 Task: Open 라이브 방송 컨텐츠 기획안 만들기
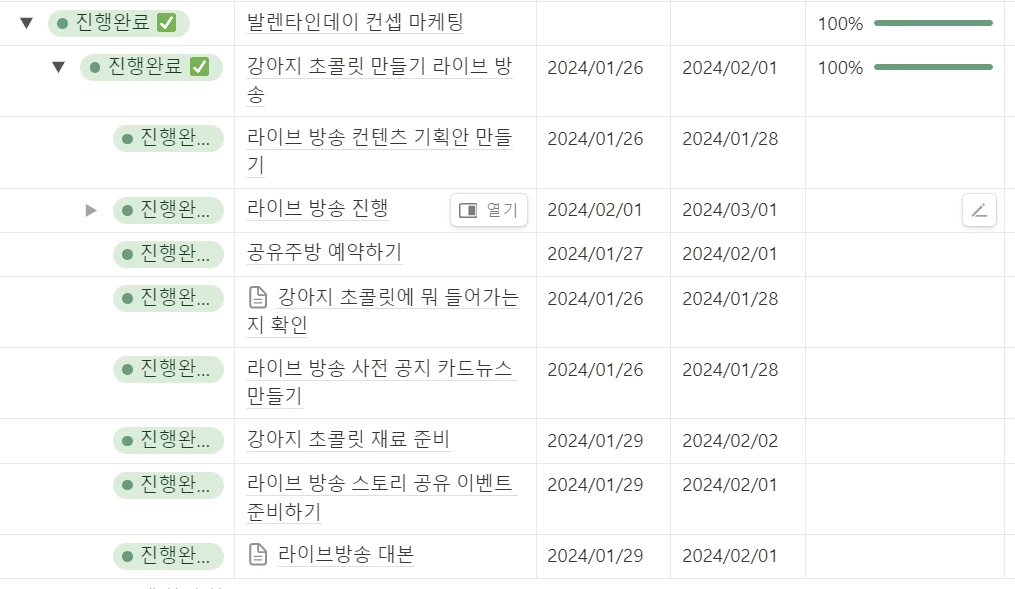point(378,139)
